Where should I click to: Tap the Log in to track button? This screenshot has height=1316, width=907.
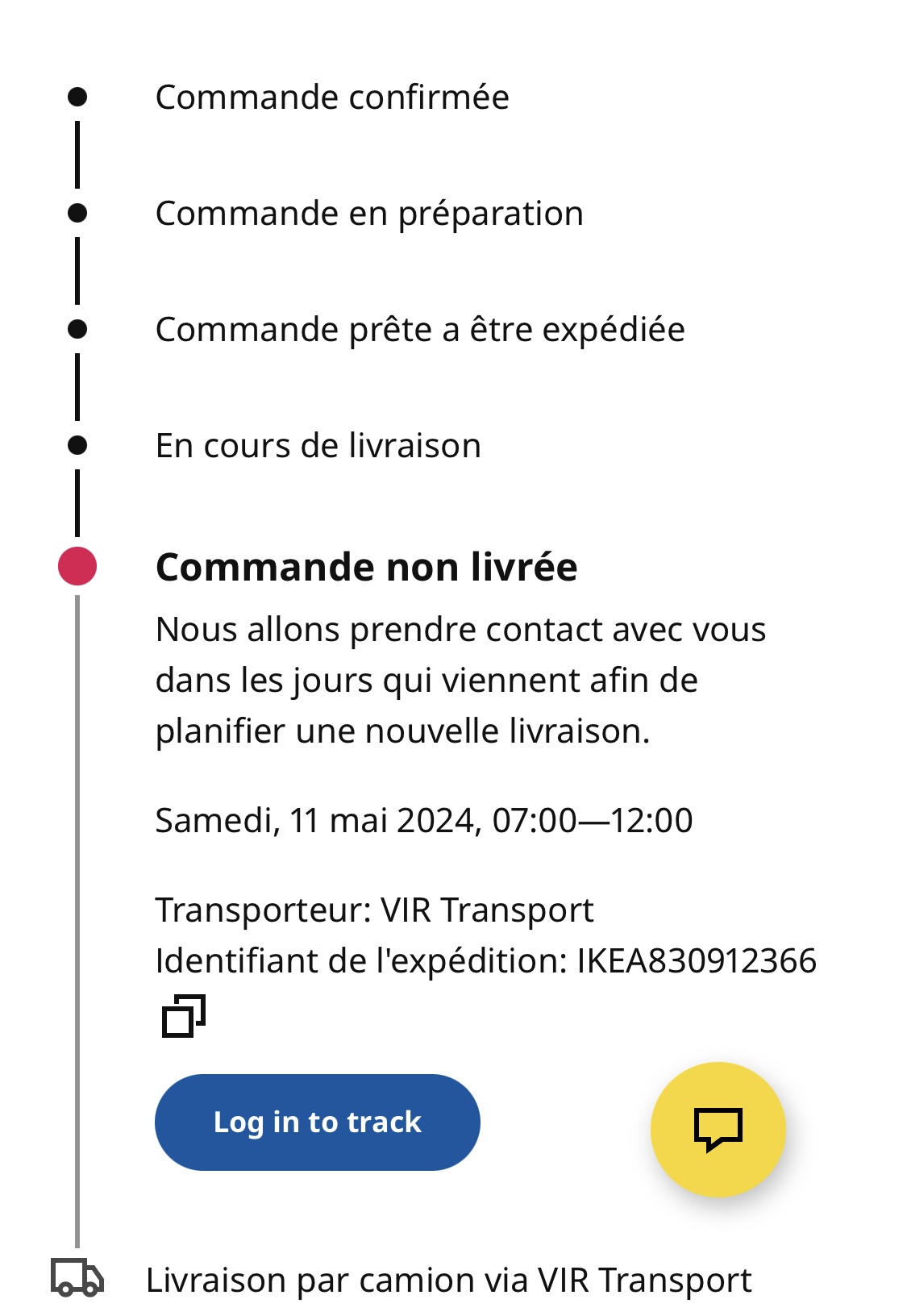click(318, 1122)
